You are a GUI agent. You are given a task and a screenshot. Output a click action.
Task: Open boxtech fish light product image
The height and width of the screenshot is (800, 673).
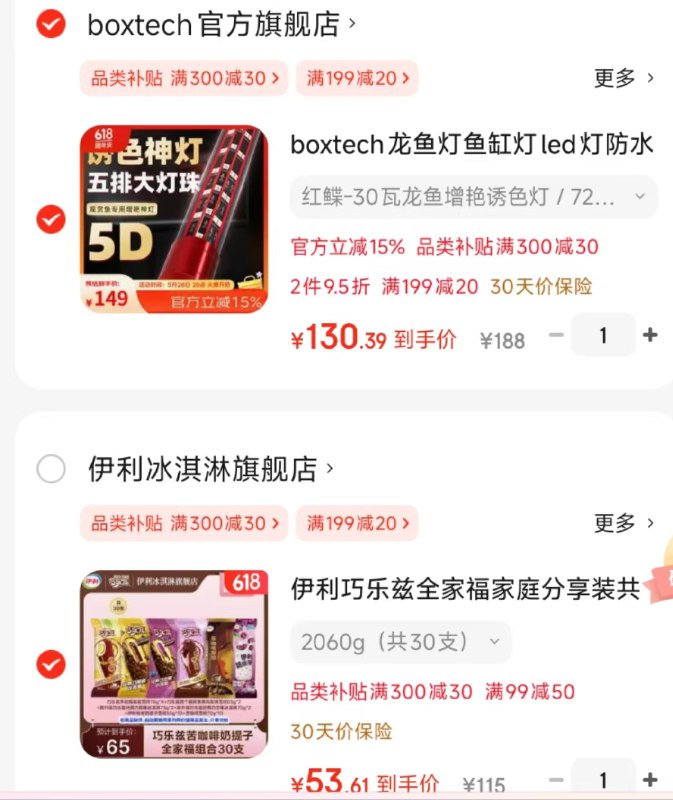coord(174,219)
